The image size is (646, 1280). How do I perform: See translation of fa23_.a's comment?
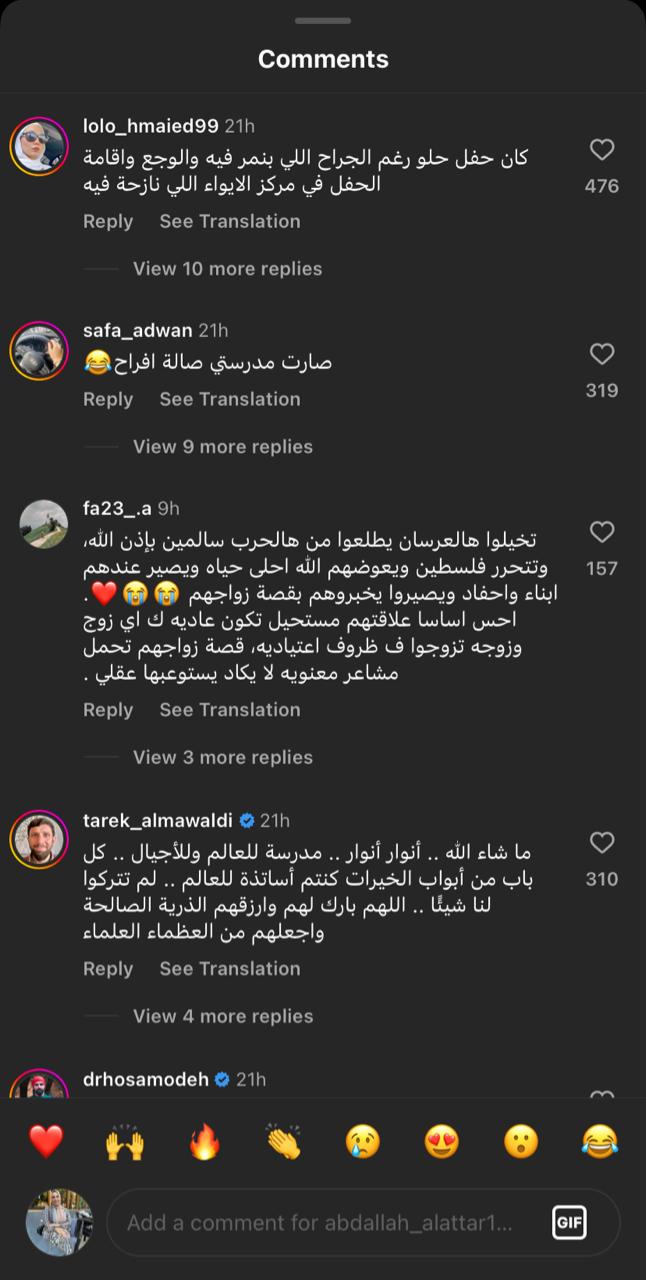(229, 710)
